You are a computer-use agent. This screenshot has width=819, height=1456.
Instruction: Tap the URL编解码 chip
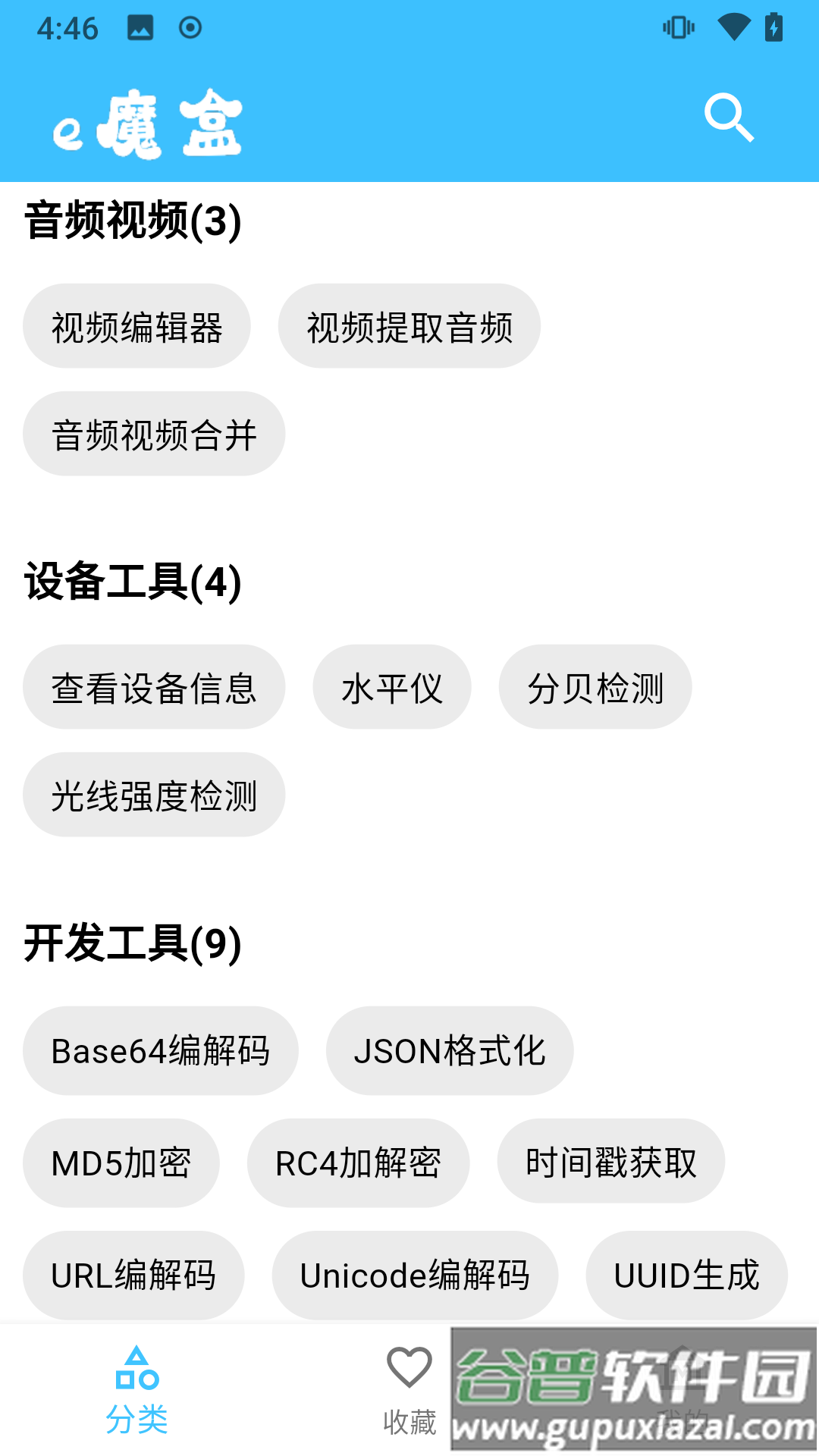[133, 1276]
